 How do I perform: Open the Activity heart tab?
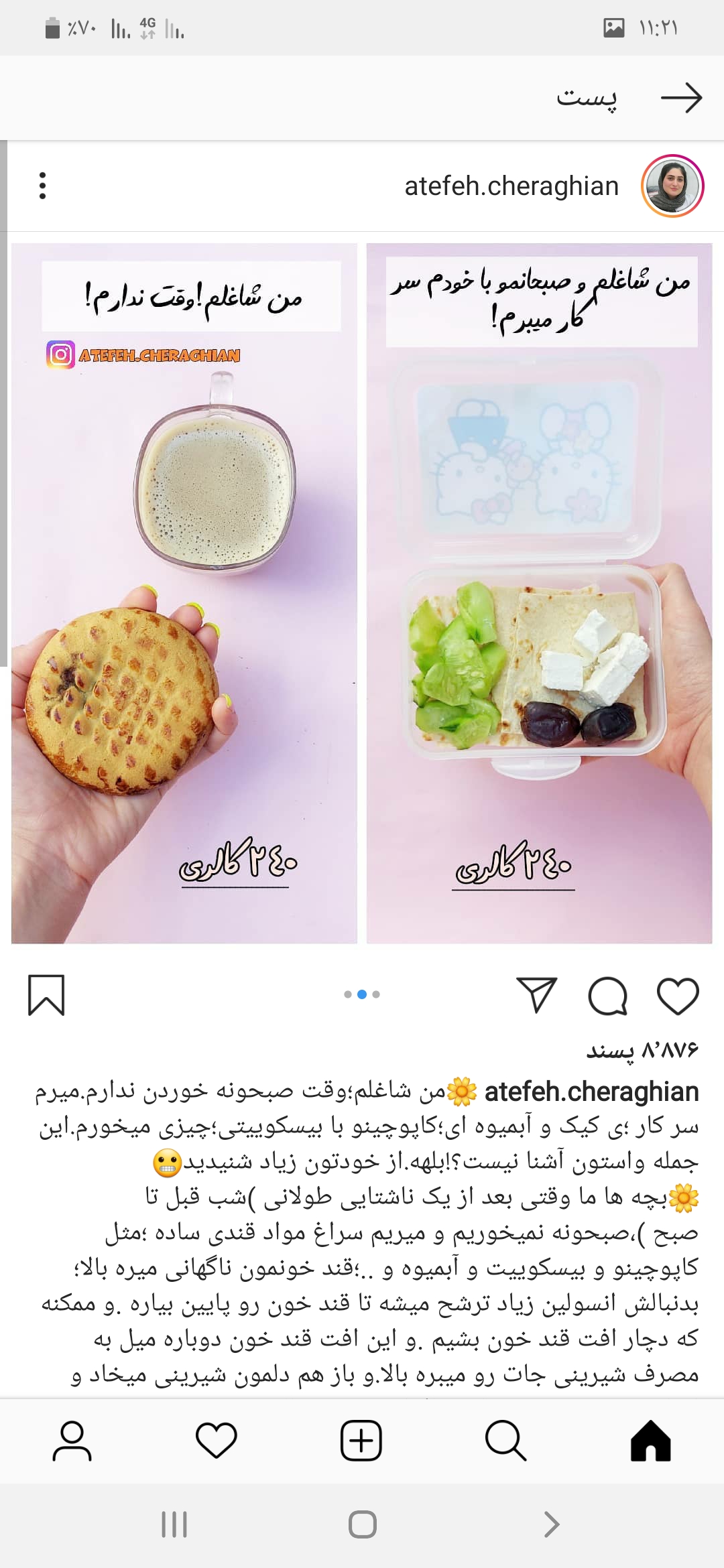[217, 1440]
